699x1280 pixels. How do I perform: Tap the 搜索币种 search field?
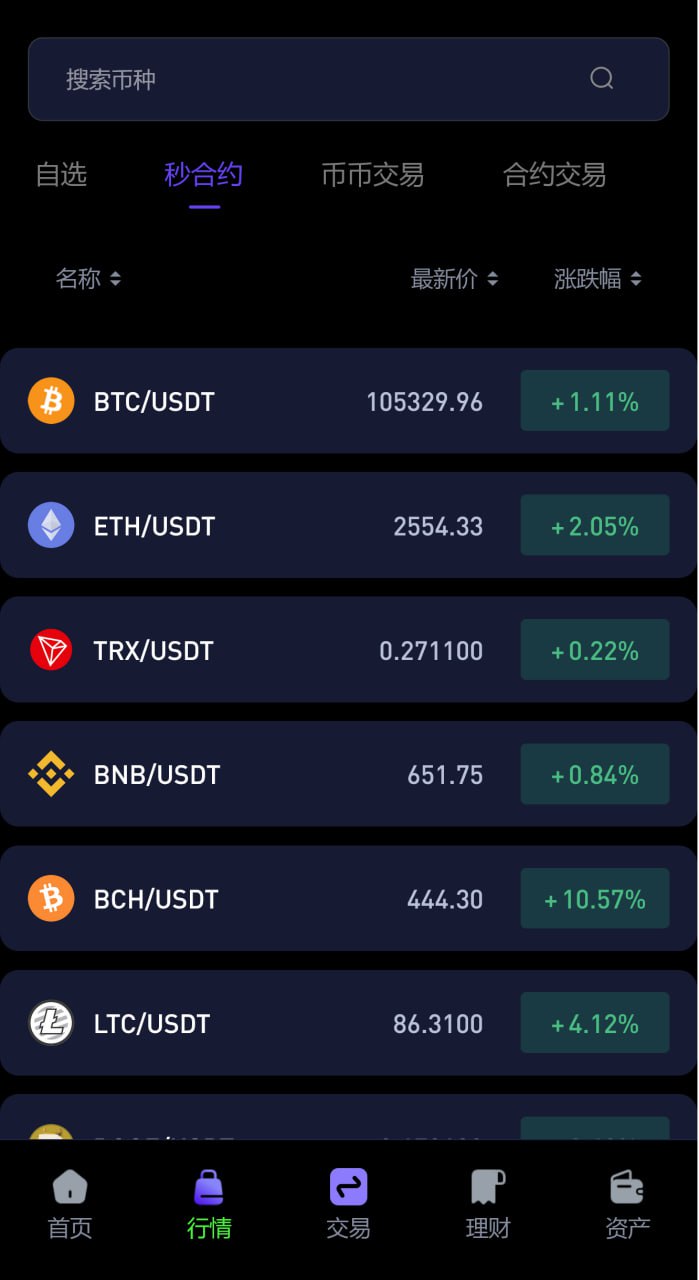click(x=320, y=79)
